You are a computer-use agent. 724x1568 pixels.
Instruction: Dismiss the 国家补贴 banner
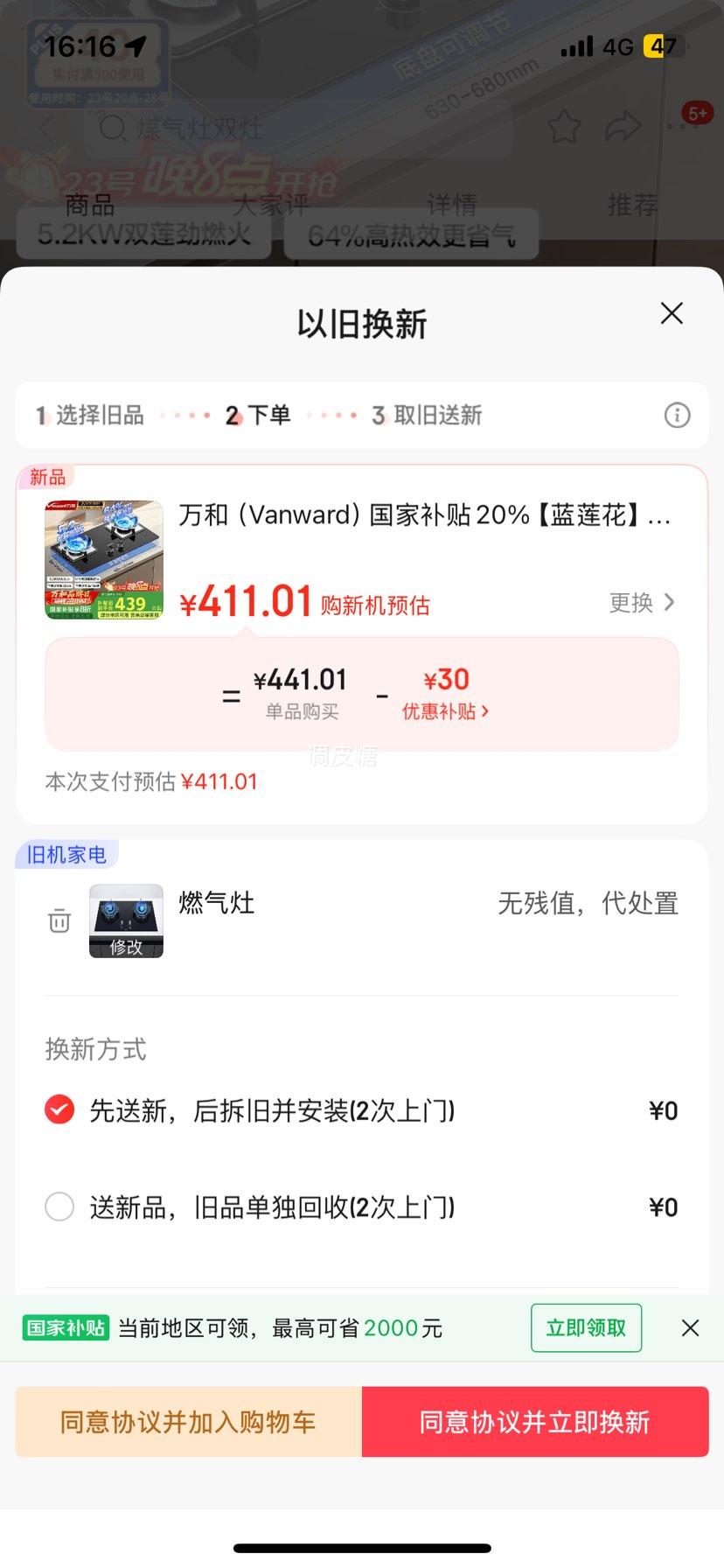[690, 1328]
